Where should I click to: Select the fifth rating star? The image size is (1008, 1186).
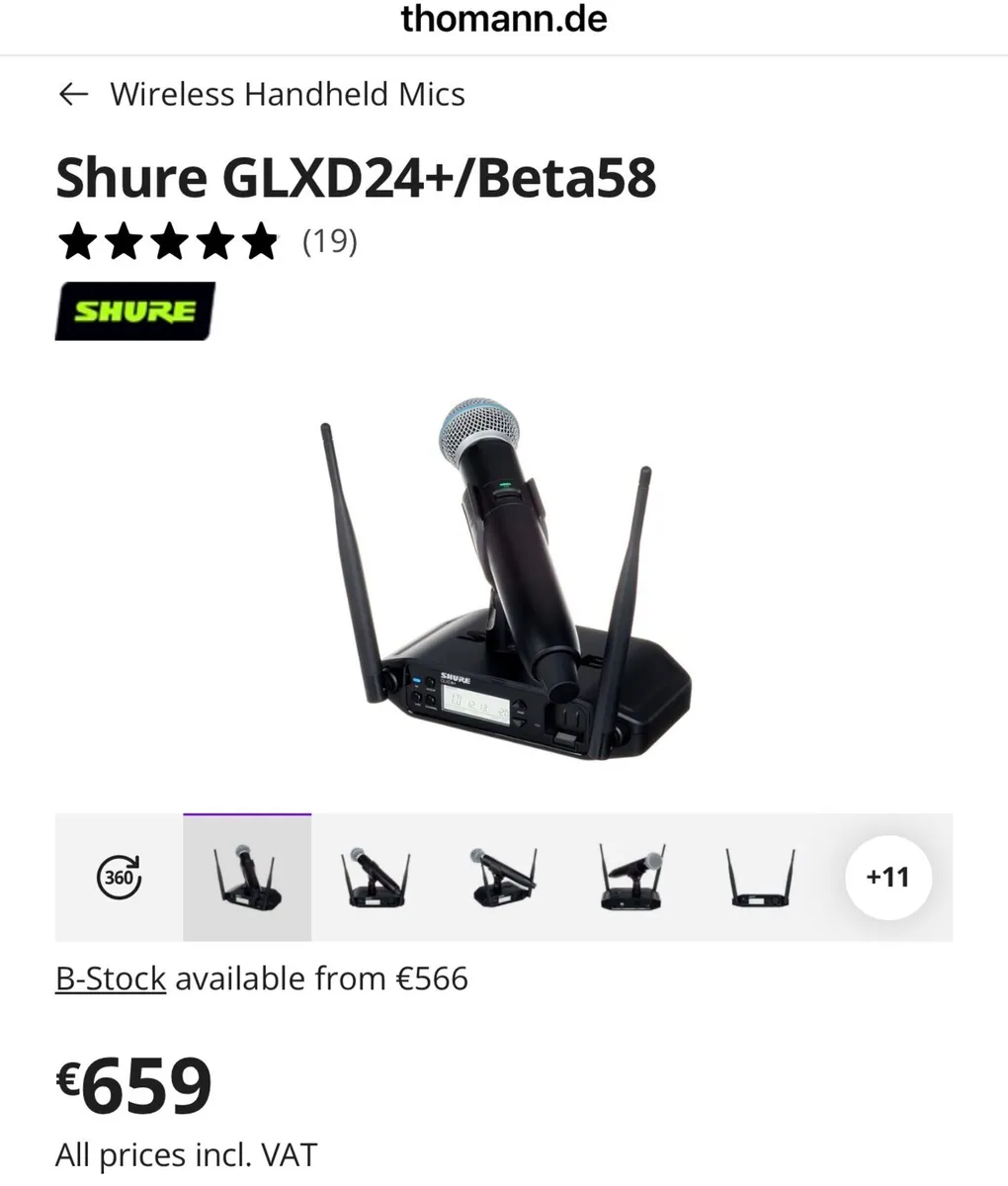click(x=259, y=240)
